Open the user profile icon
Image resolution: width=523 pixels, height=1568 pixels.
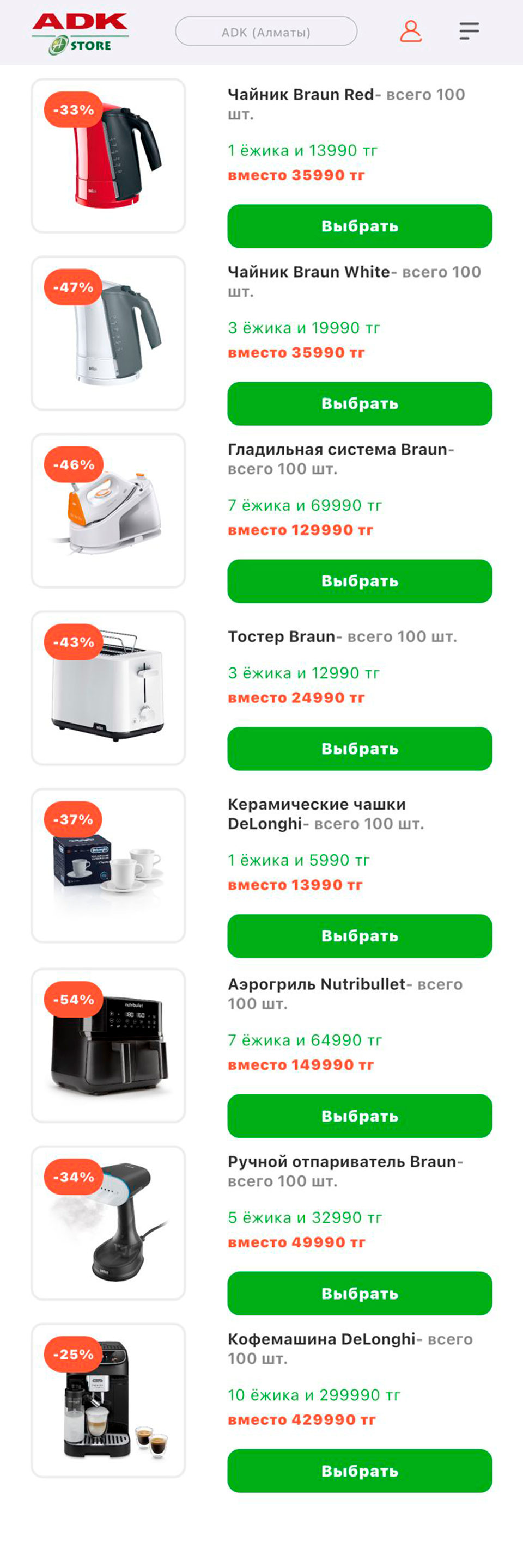(x=410, y=31)
